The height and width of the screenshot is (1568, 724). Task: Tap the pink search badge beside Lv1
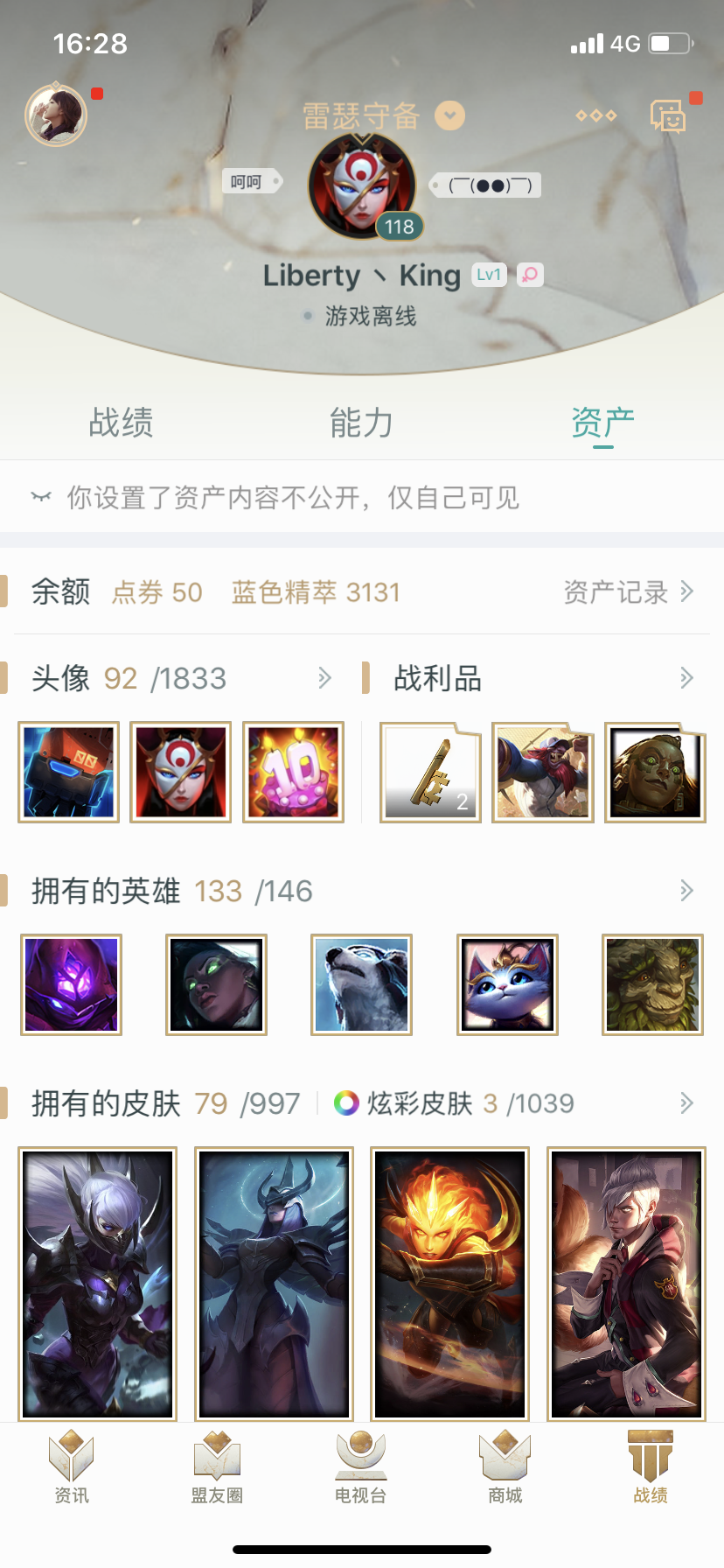coord(530,275)
